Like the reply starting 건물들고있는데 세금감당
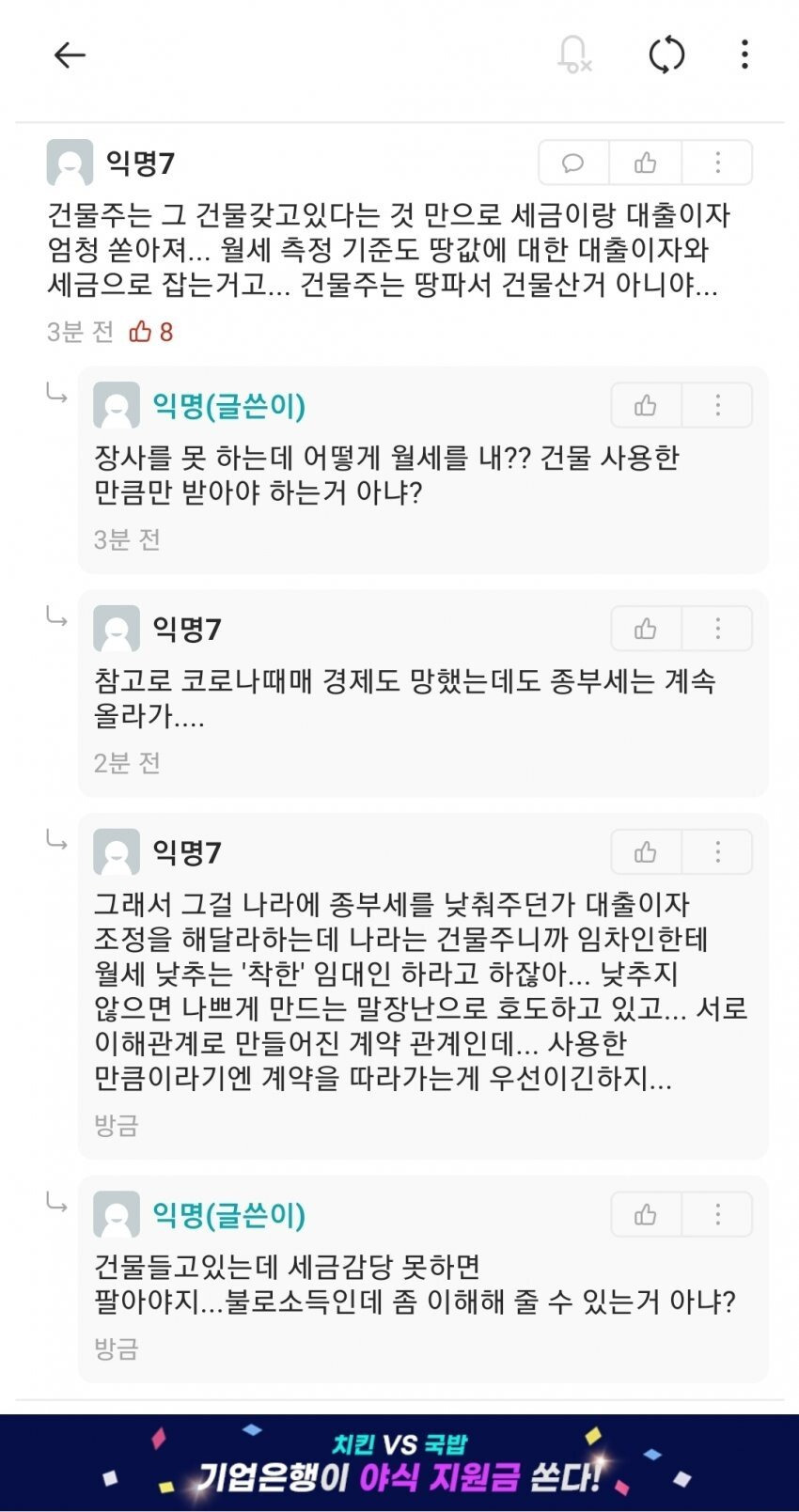 646,1214
